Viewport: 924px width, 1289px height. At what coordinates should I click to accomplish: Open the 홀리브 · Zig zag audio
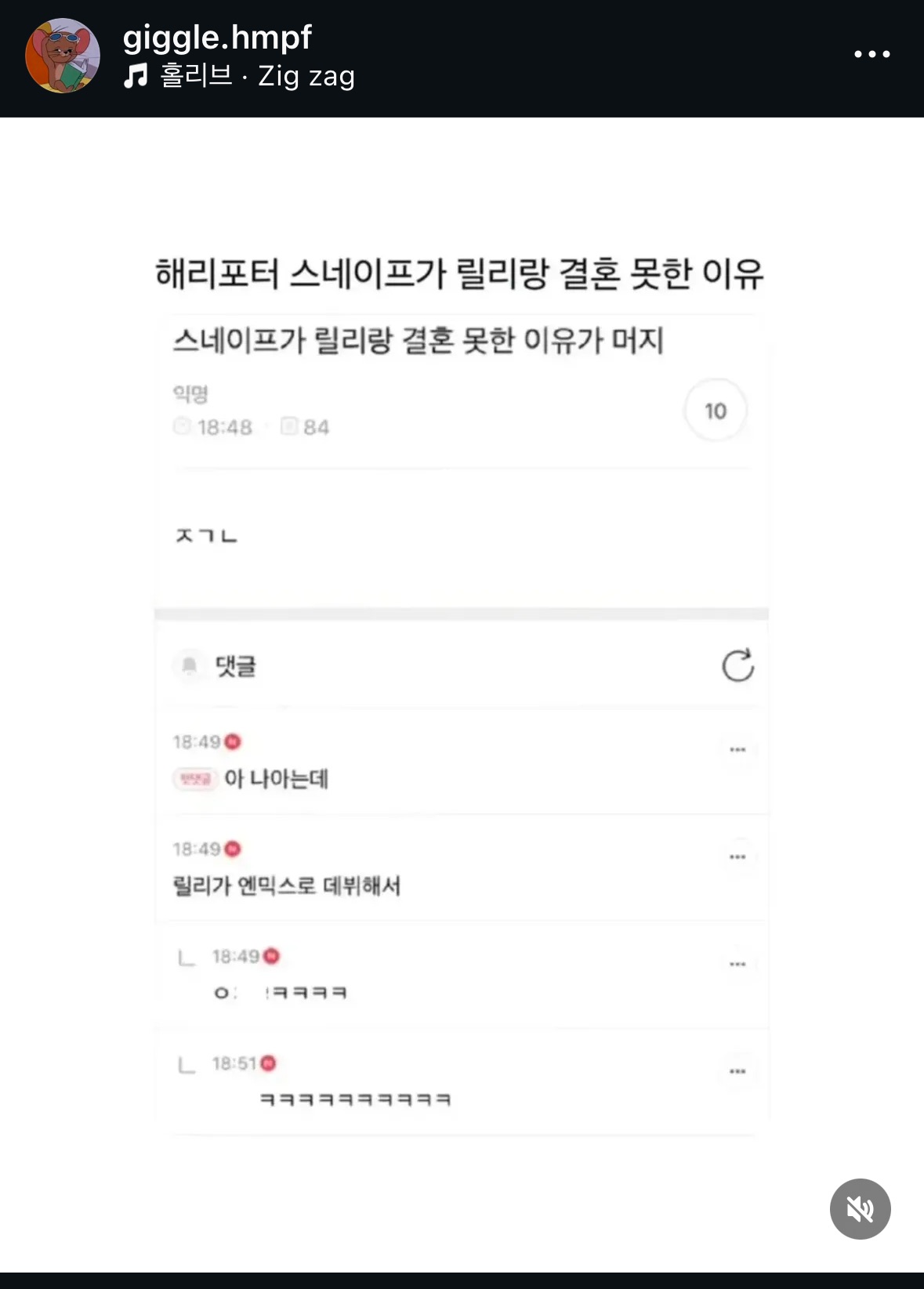coord(240,76)
